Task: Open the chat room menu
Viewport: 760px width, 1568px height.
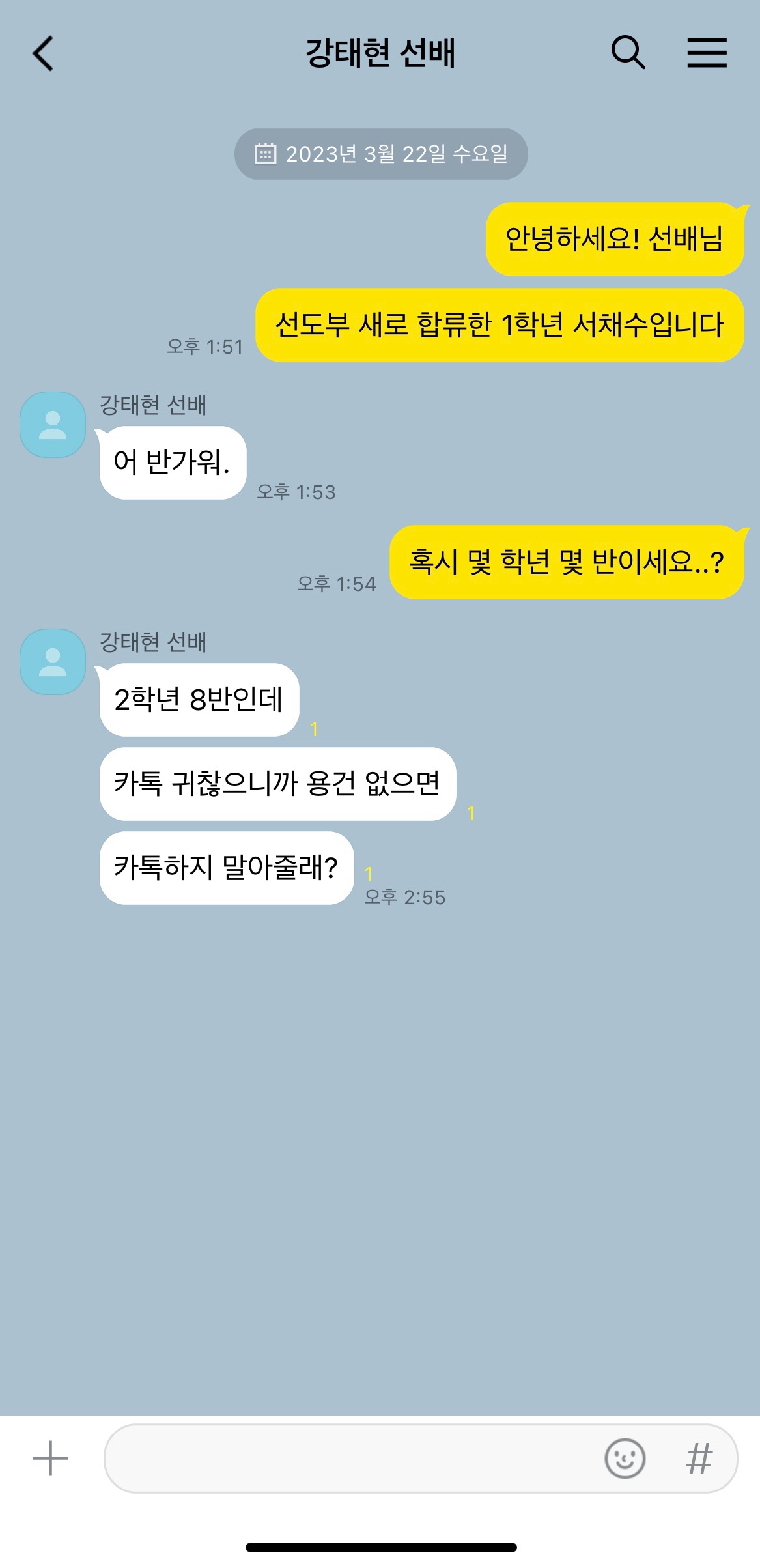Action: (707, 53)
